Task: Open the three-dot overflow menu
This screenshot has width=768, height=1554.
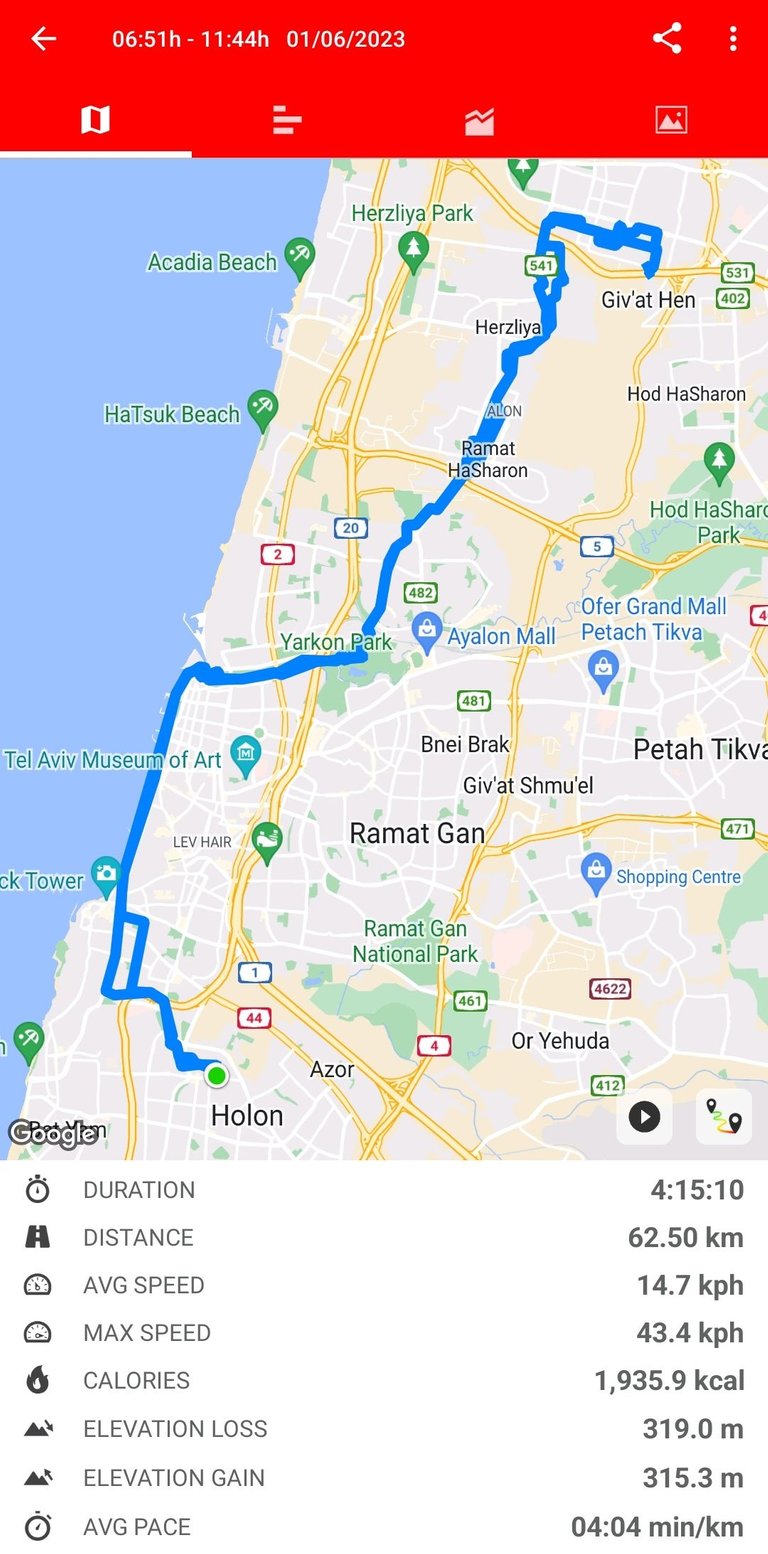Action: (733, 39)
